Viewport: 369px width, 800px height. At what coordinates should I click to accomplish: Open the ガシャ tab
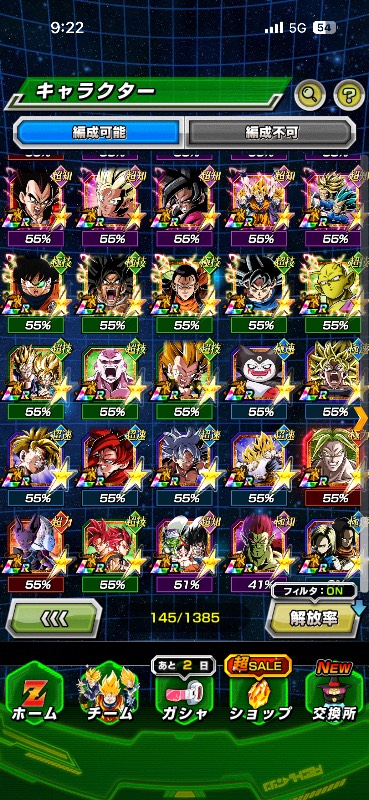click(184, 696)
